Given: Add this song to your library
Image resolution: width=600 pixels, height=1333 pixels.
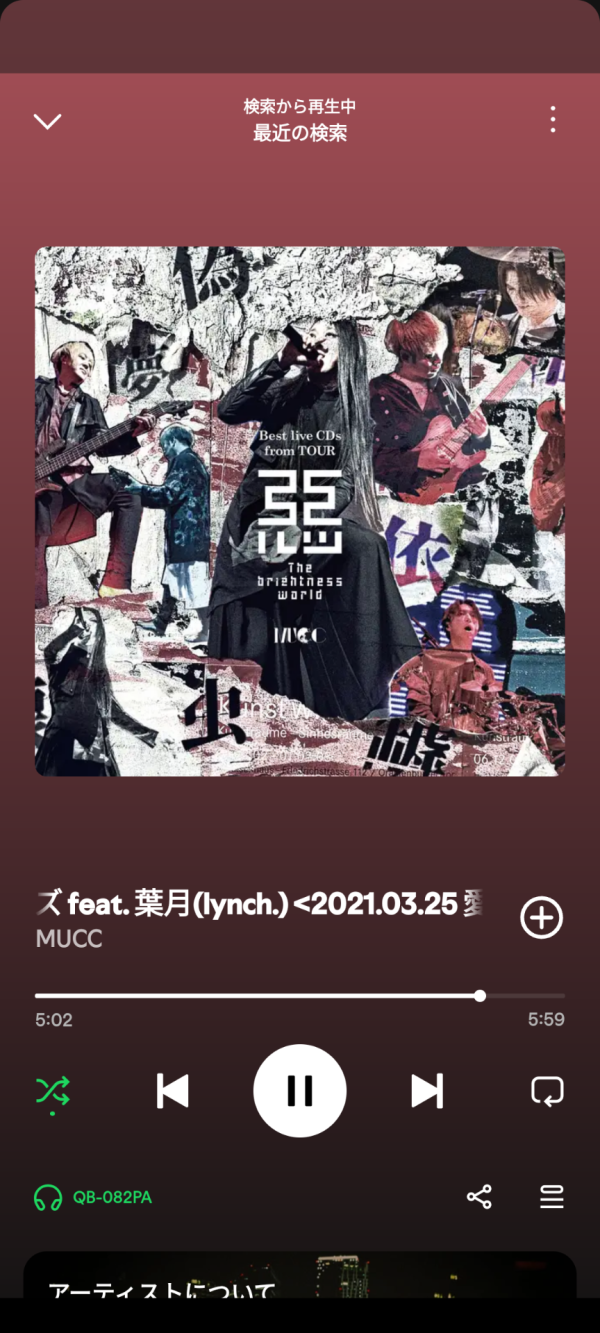Looking at the screenshot, I should (541, 918).
